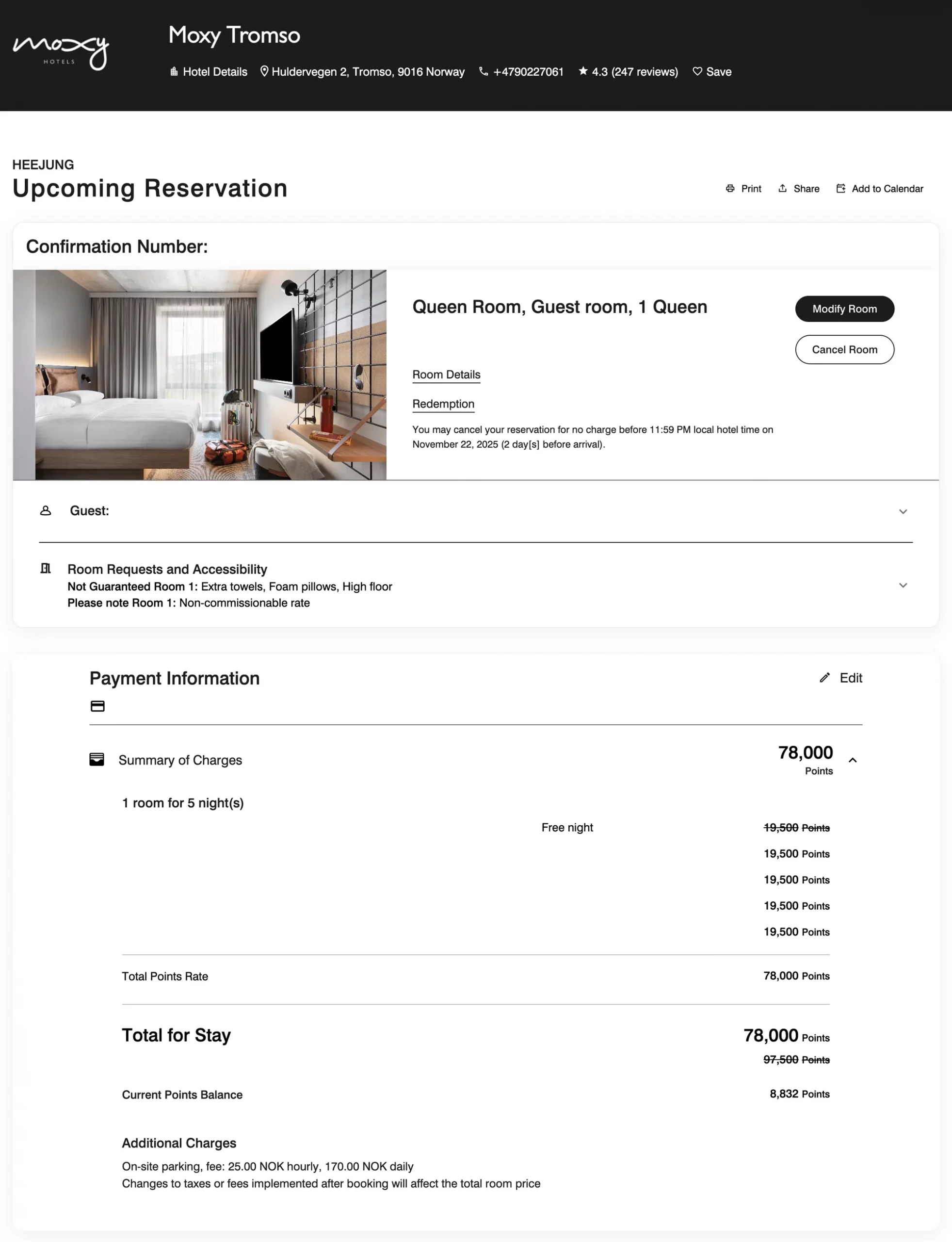Expand Room Requests and Accessibility
Image resolution: width=952 pixels, height=1242 pixels.
[903, 586]
